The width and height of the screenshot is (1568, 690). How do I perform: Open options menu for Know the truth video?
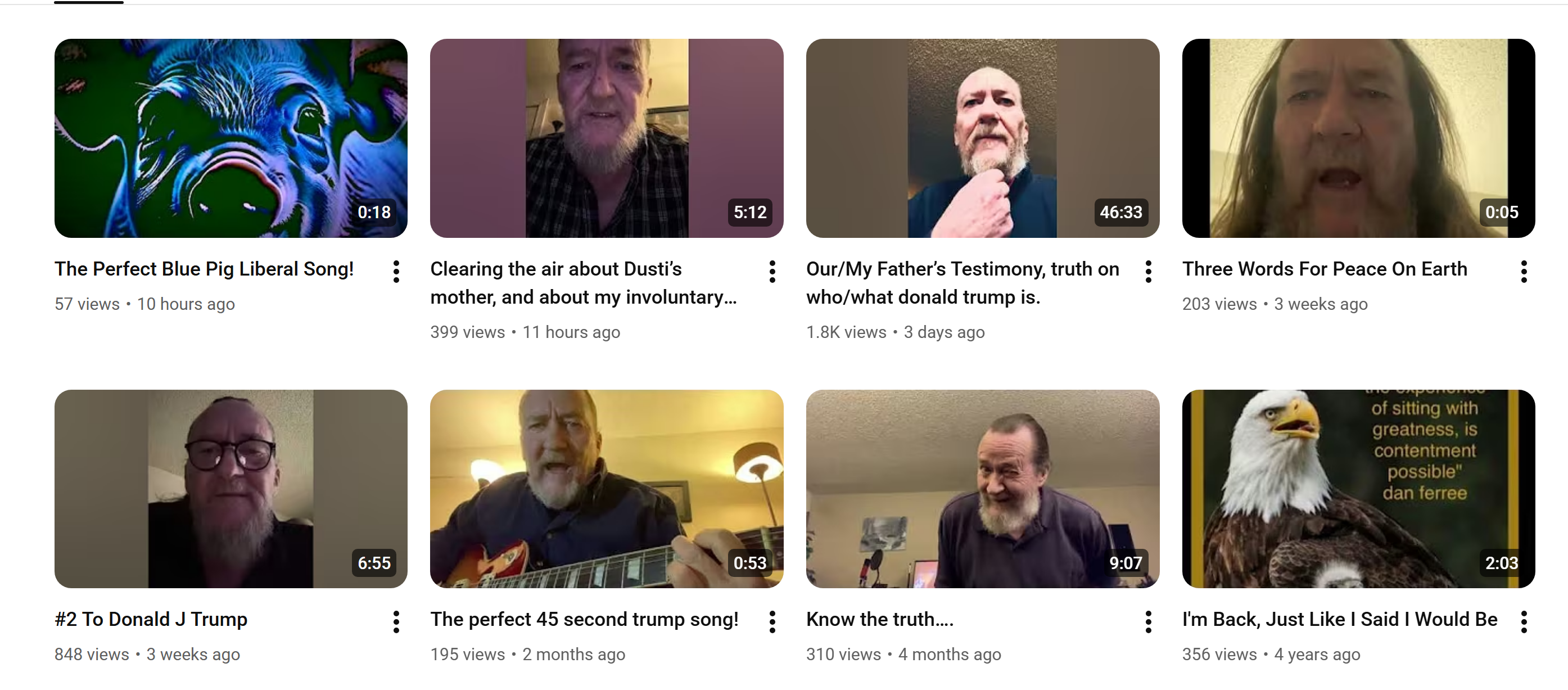1148,622
